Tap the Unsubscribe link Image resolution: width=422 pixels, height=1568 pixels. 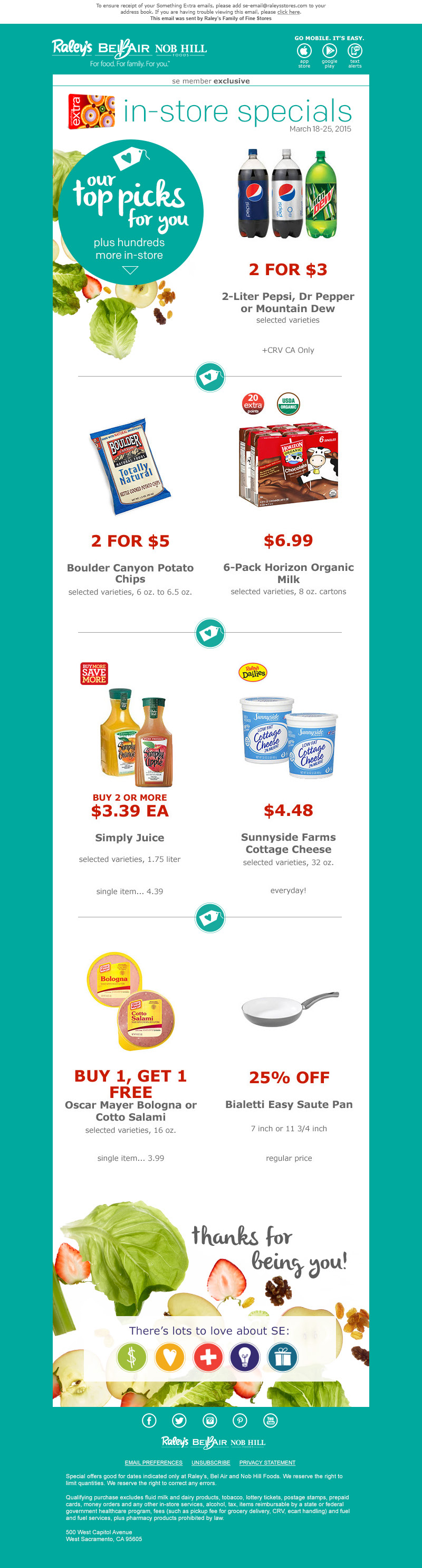211,1462
